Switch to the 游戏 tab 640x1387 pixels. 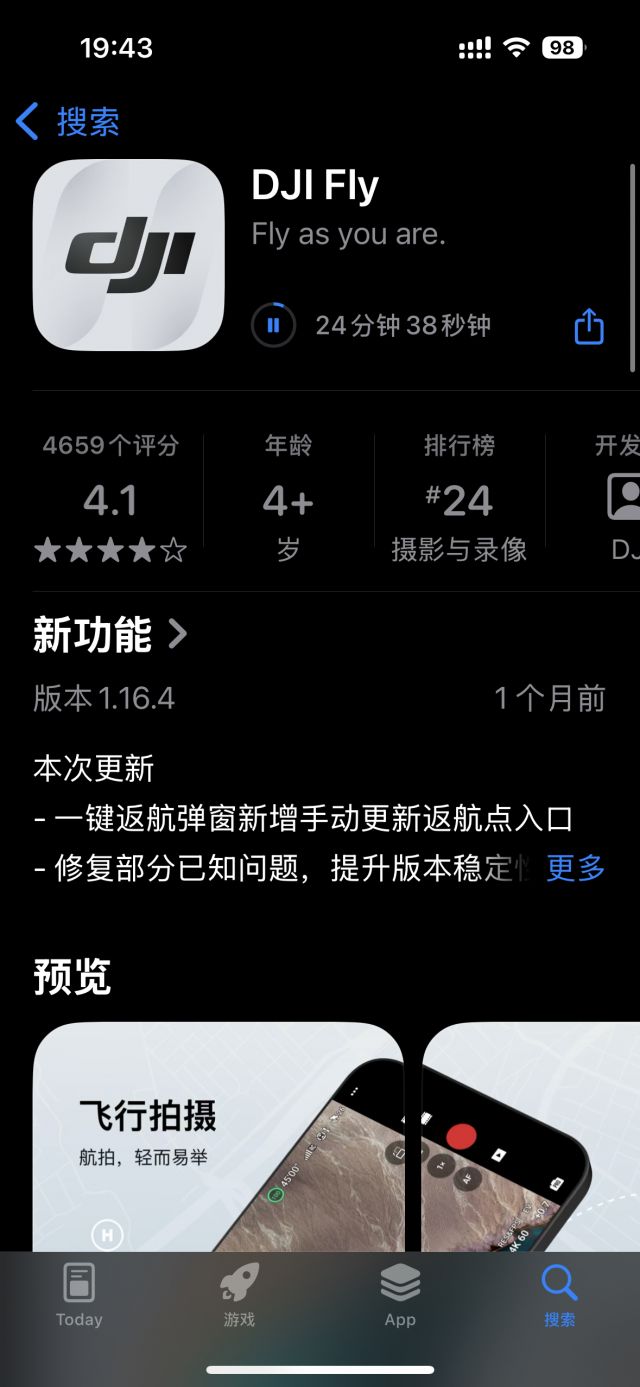tap(239, 1294)
